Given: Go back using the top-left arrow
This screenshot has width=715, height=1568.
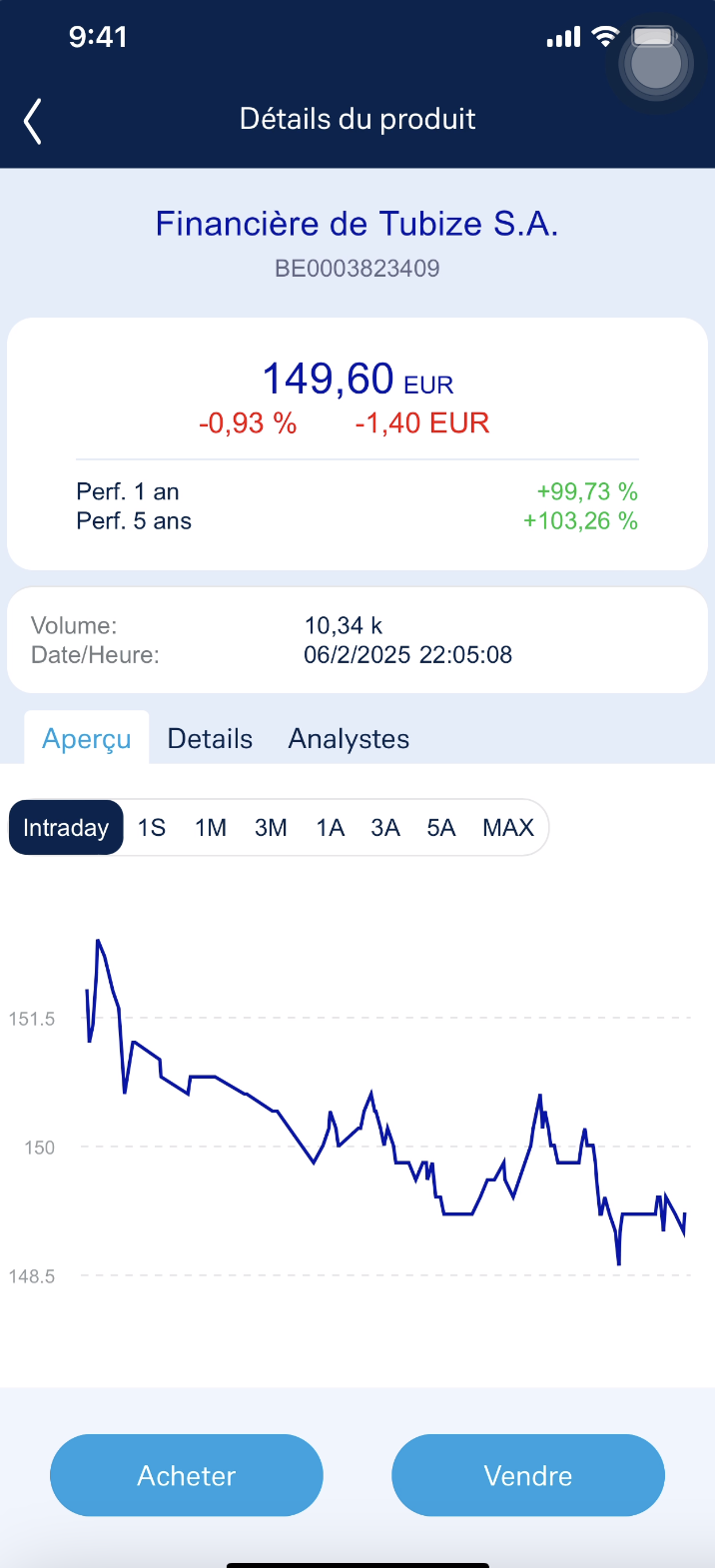Looking at the screenshot, I should click(33, 122).
